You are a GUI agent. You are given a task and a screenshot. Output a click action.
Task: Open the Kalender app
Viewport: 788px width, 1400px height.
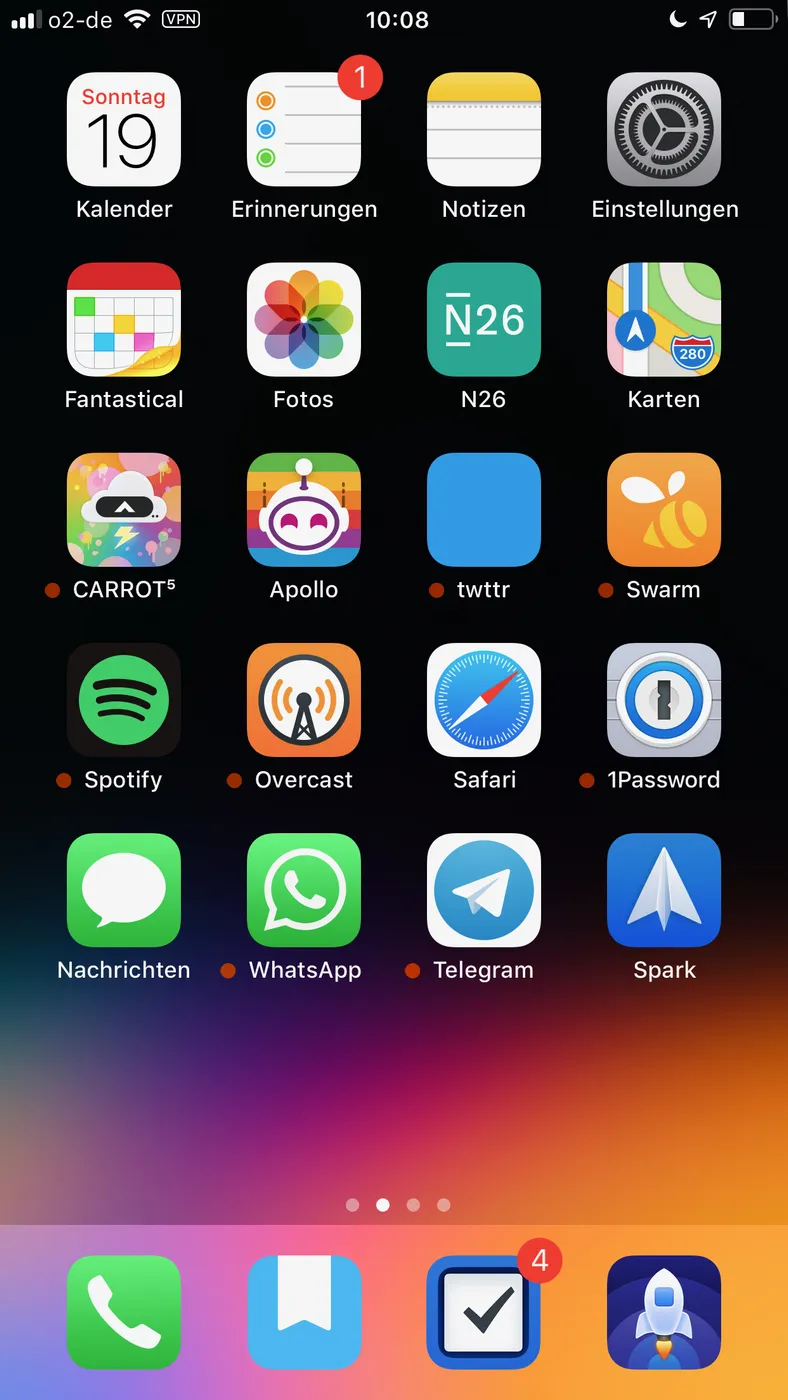124,130
